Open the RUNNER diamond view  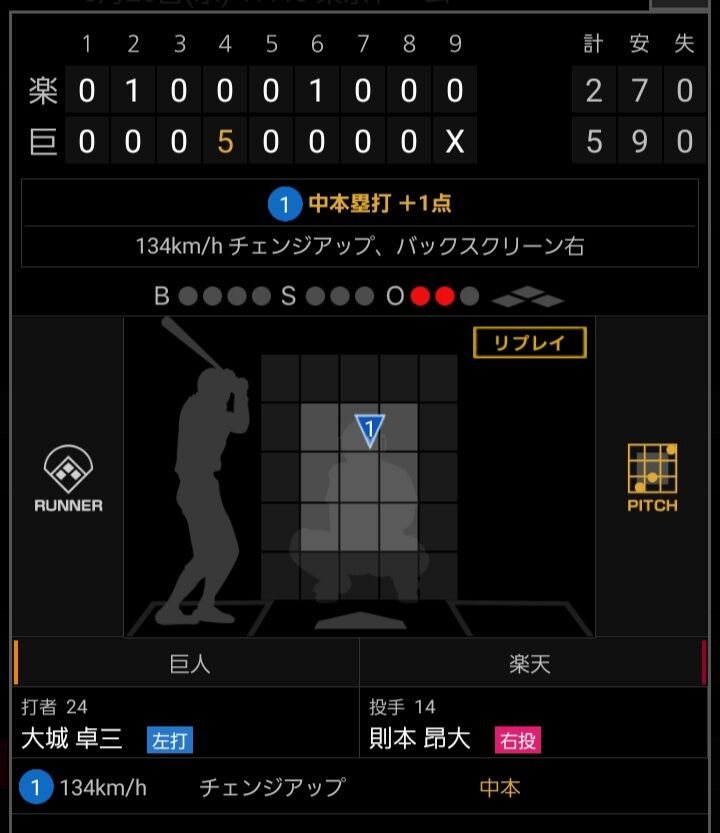68,478
